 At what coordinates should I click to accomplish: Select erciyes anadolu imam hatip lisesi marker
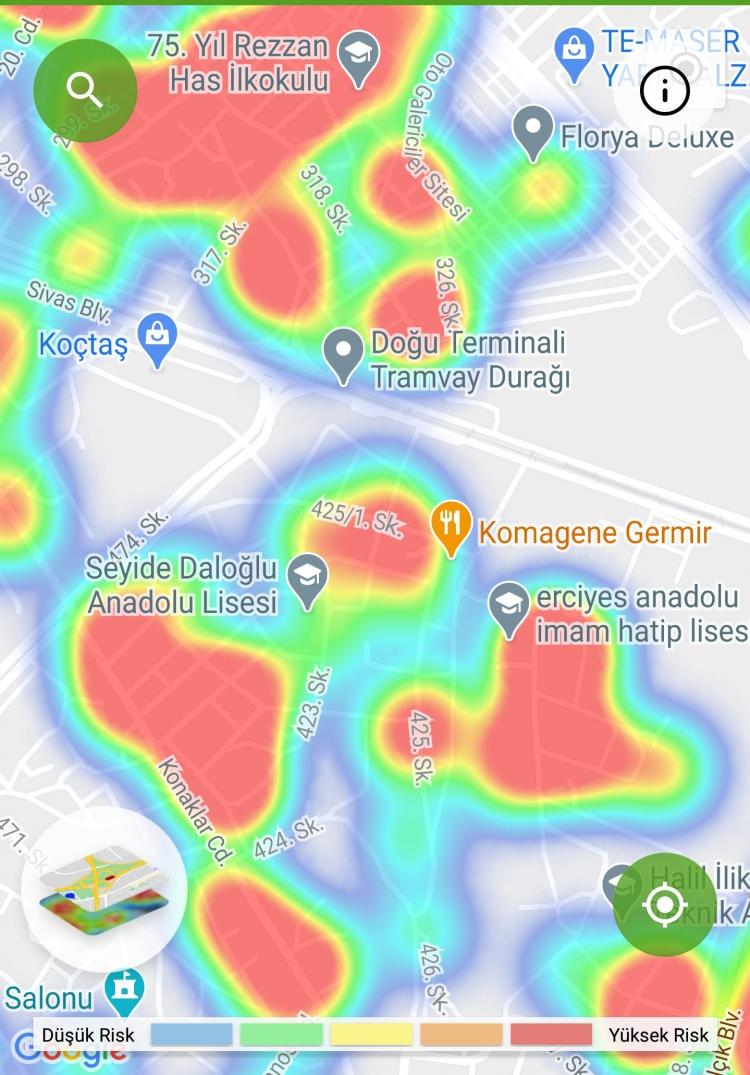(x=509, y=607)
